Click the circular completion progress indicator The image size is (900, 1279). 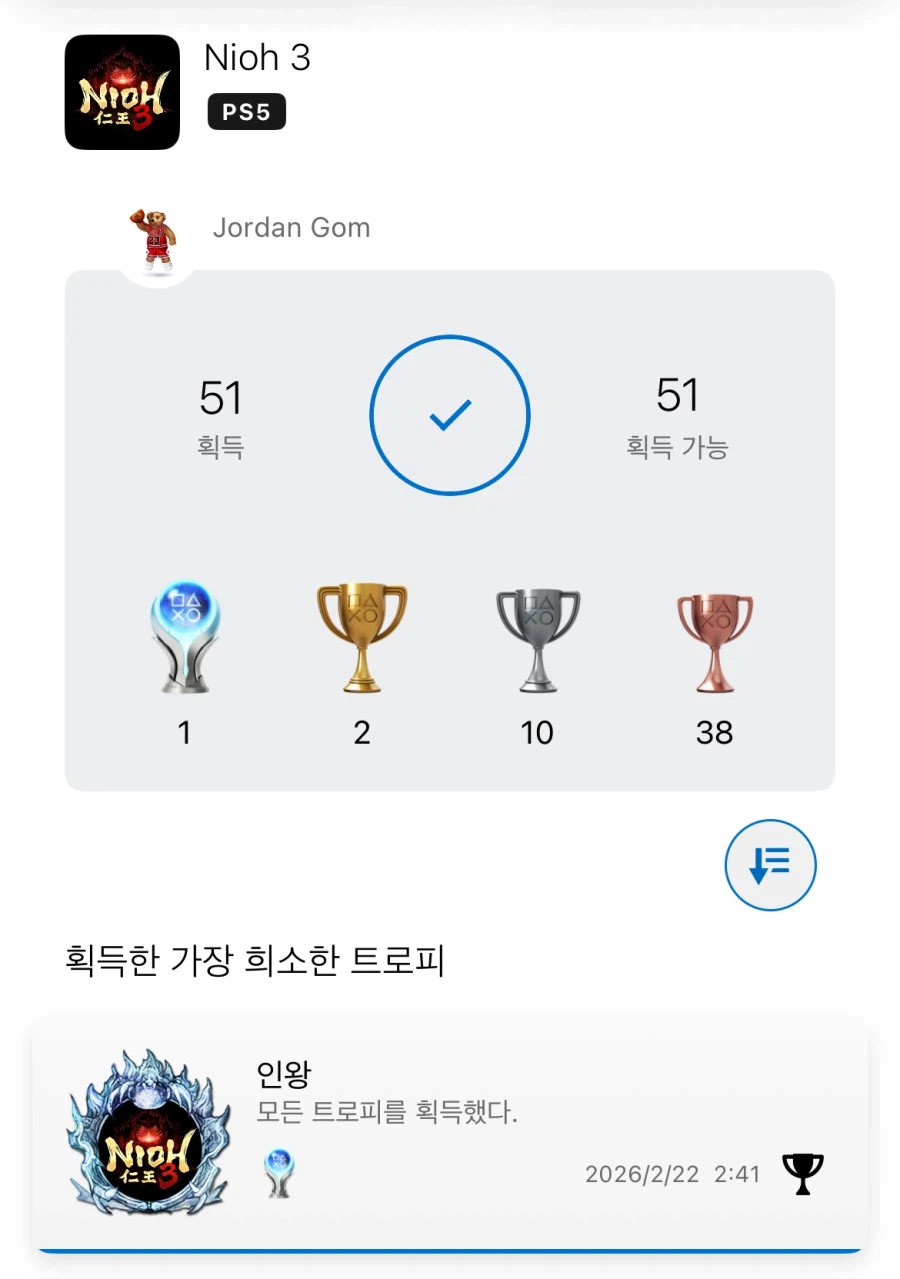[450, 414]
